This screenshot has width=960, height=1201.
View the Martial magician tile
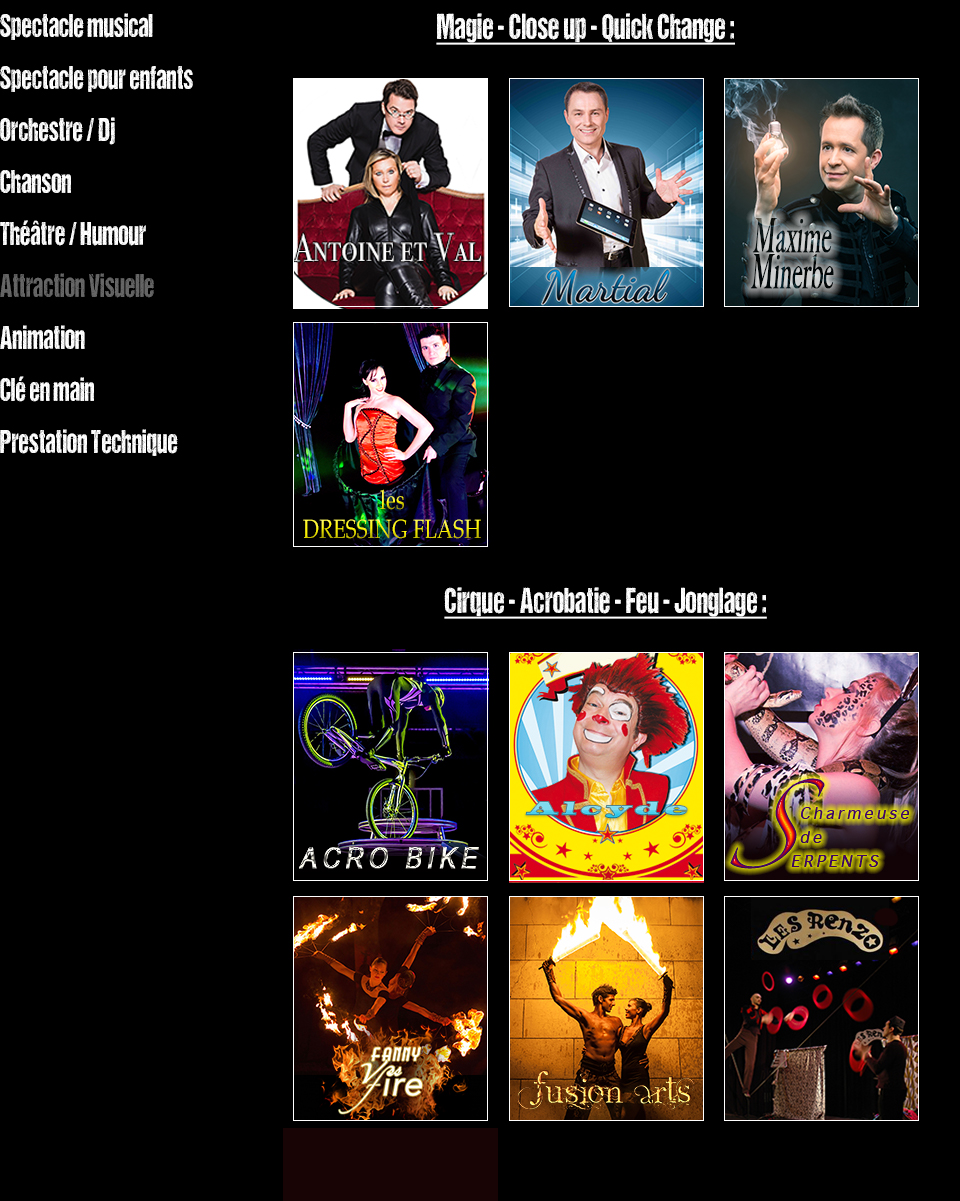[x=606, y=193]
